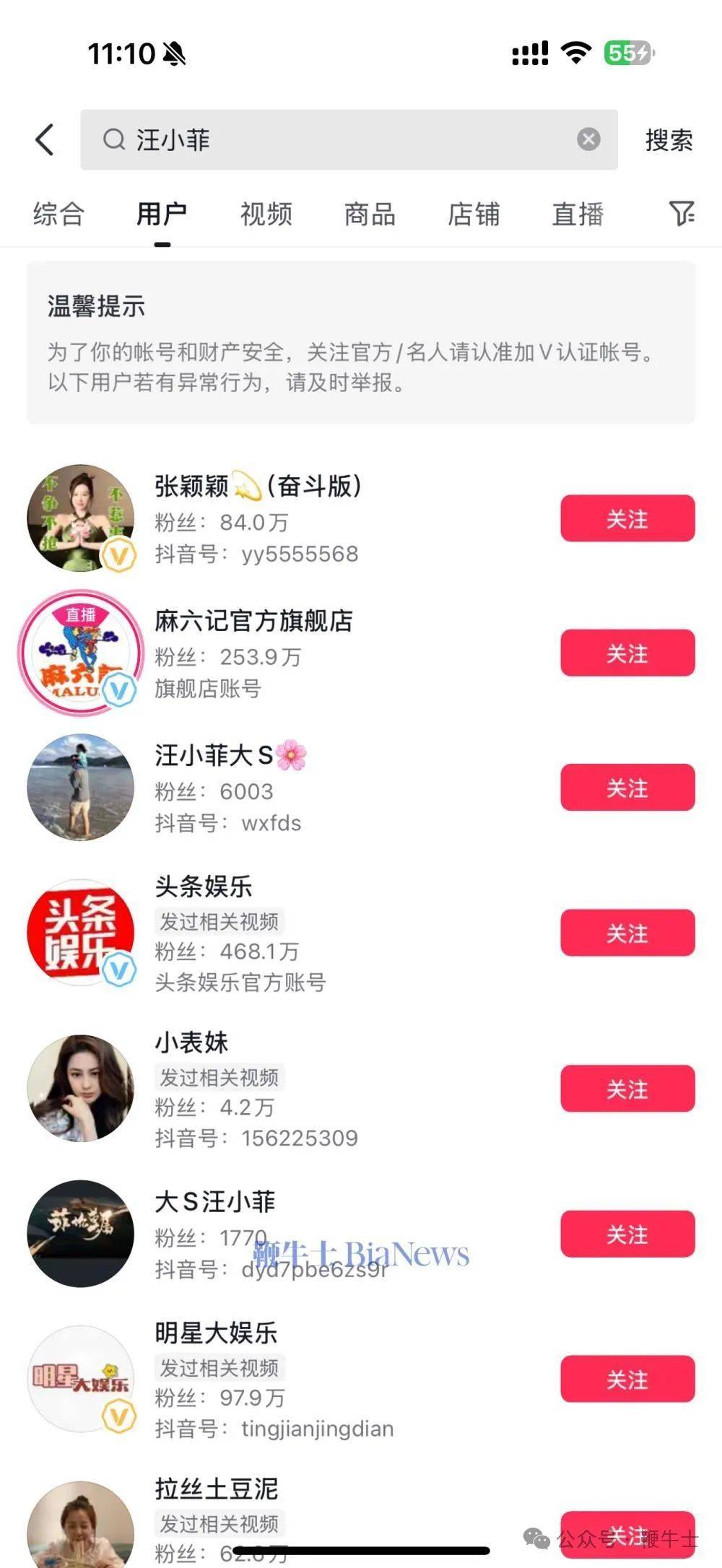Open the filter options icon
Image resolution: width=722 pixels, height=1568 pixels.
[x=682, y=214]
